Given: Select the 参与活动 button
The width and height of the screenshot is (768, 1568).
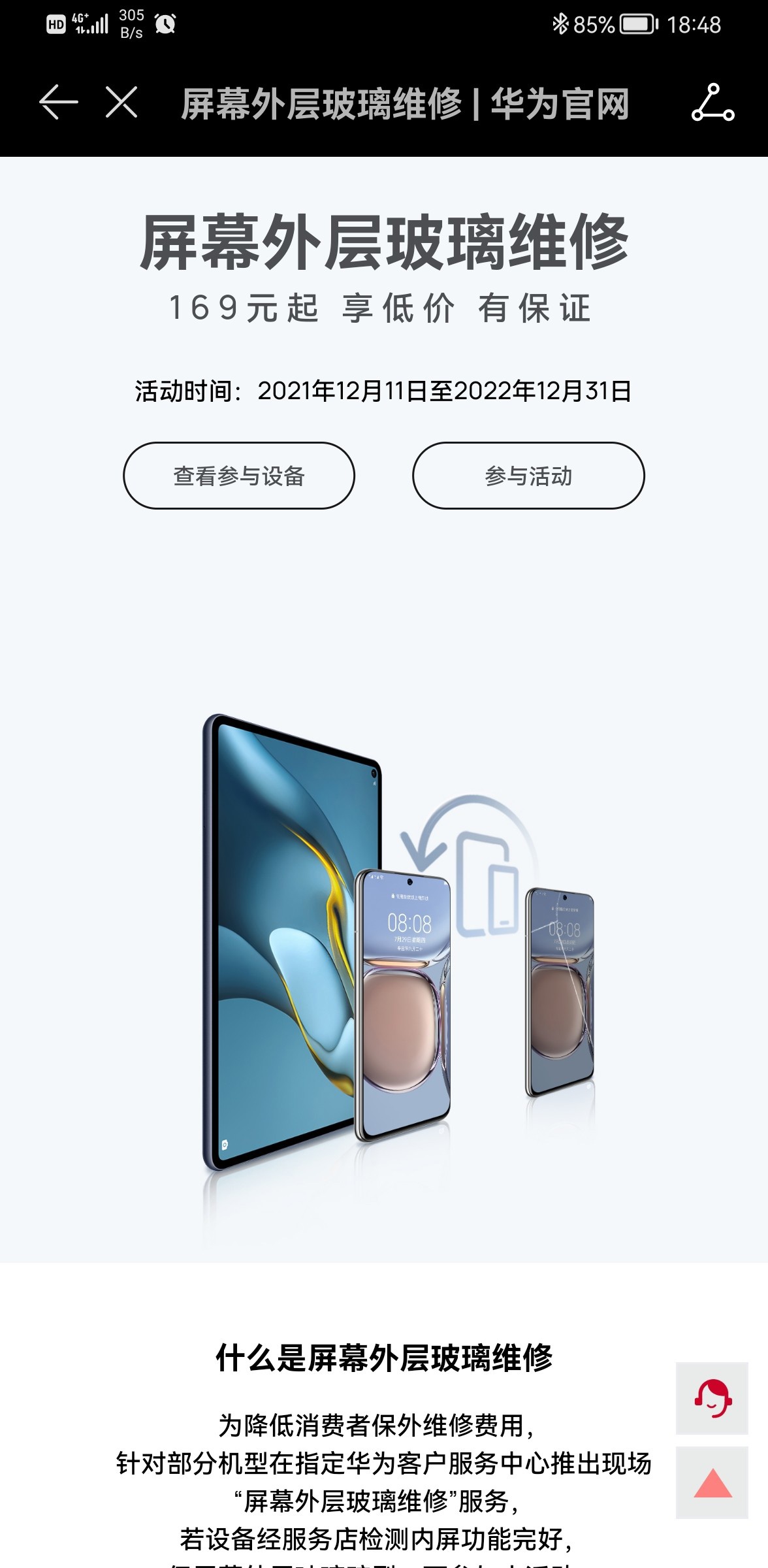Looking at the screenshot, I should pos(528,476).
